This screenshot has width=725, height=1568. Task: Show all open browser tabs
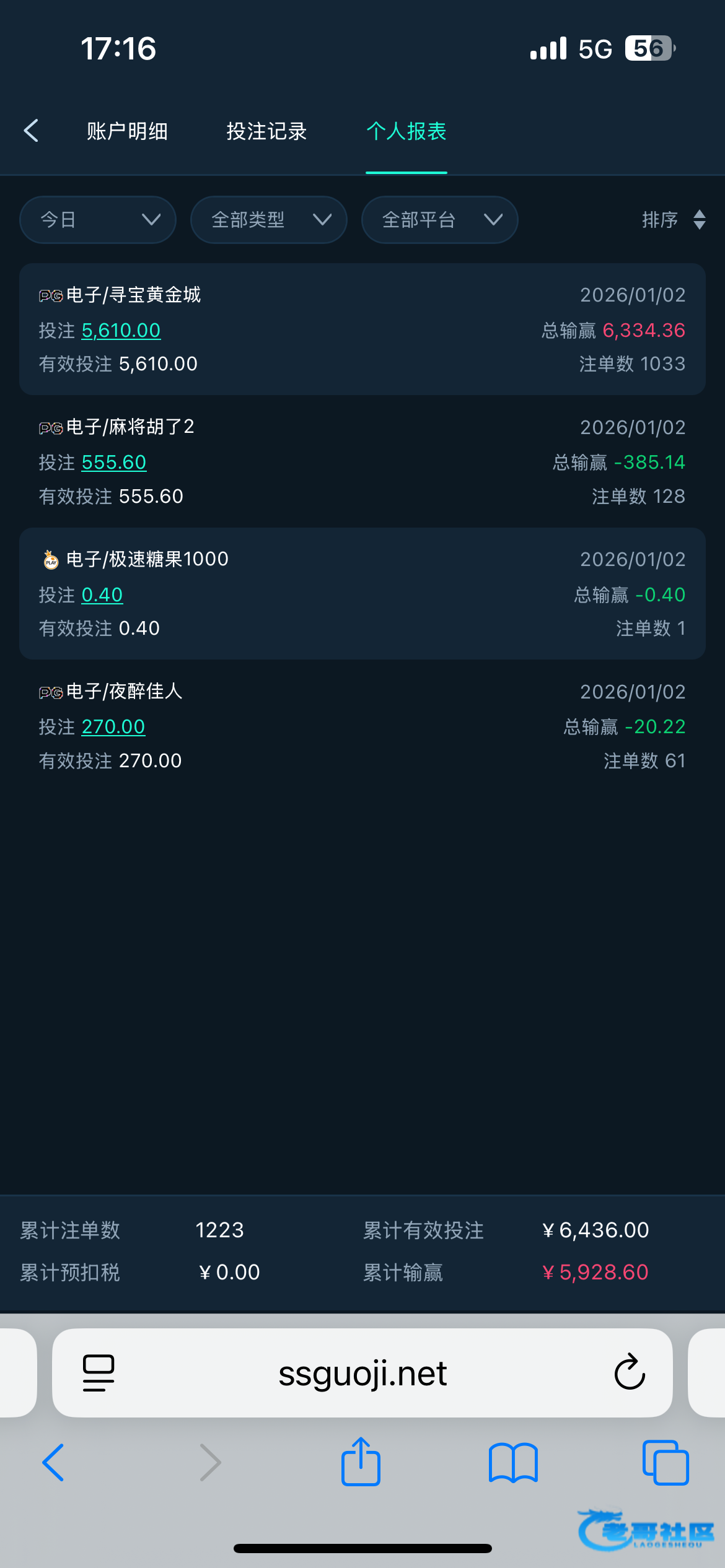point(666,1463)
